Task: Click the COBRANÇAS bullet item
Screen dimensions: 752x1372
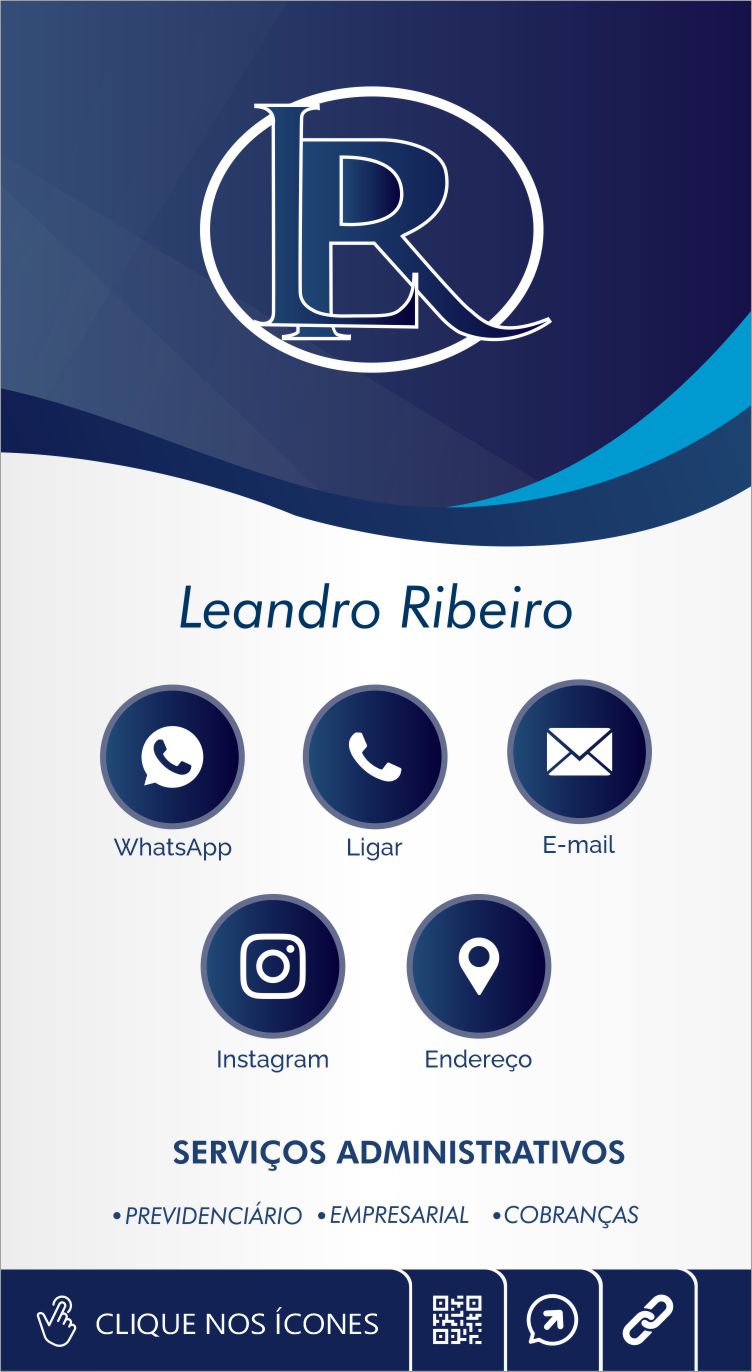Action: 568,1215
